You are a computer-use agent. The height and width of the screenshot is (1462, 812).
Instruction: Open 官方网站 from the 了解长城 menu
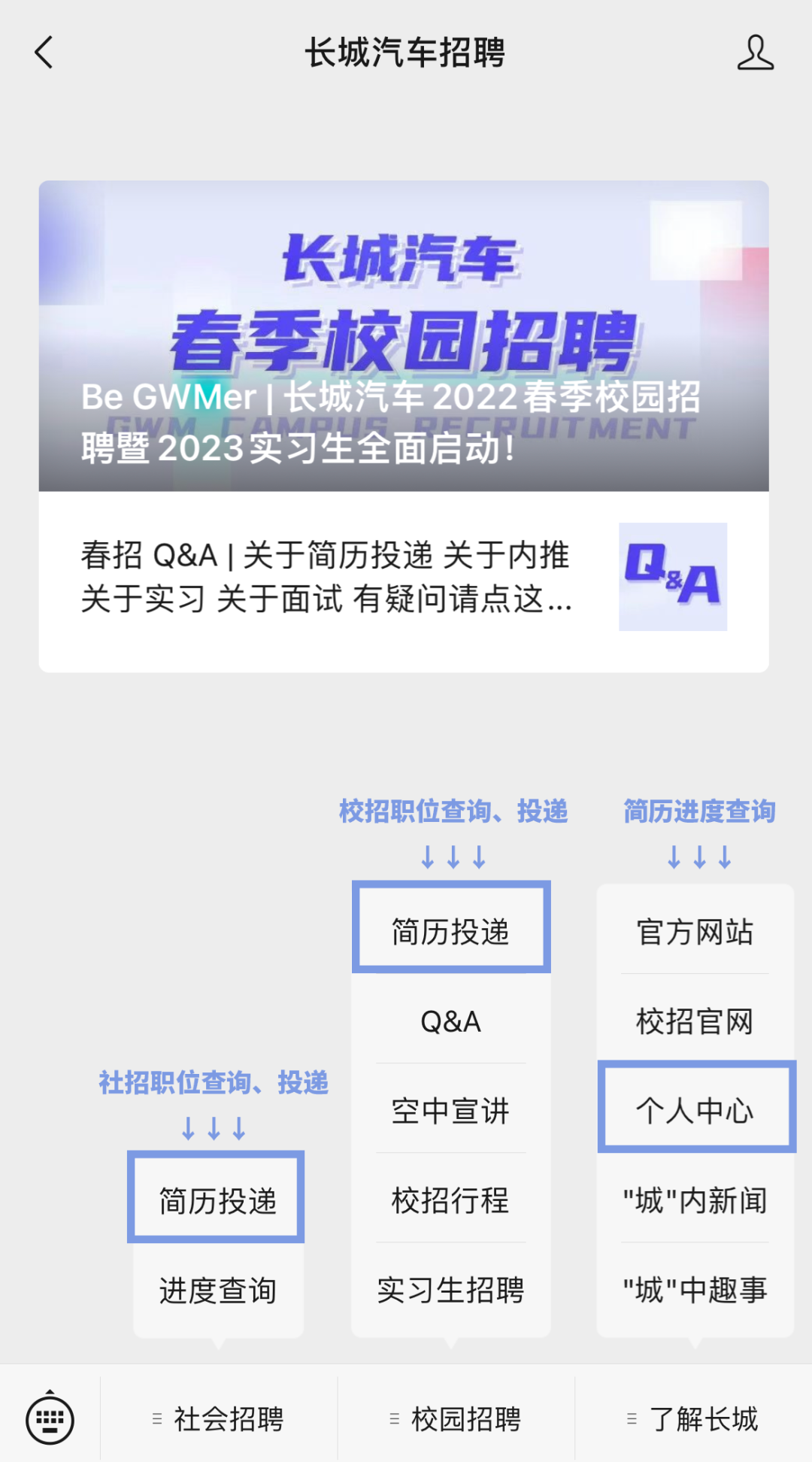695,932
